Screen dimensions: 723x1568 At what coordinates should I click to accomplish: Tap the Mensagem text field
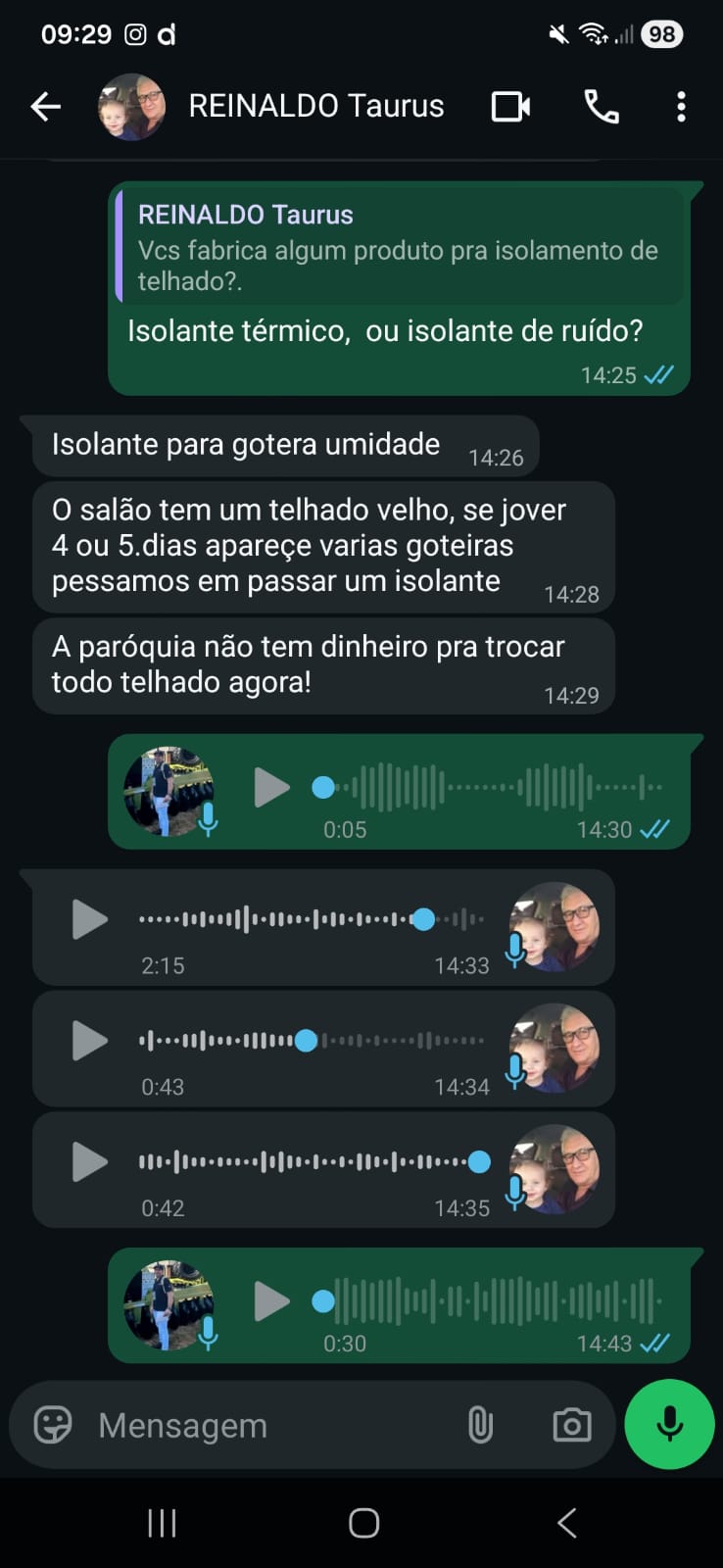pos(265,1425)
